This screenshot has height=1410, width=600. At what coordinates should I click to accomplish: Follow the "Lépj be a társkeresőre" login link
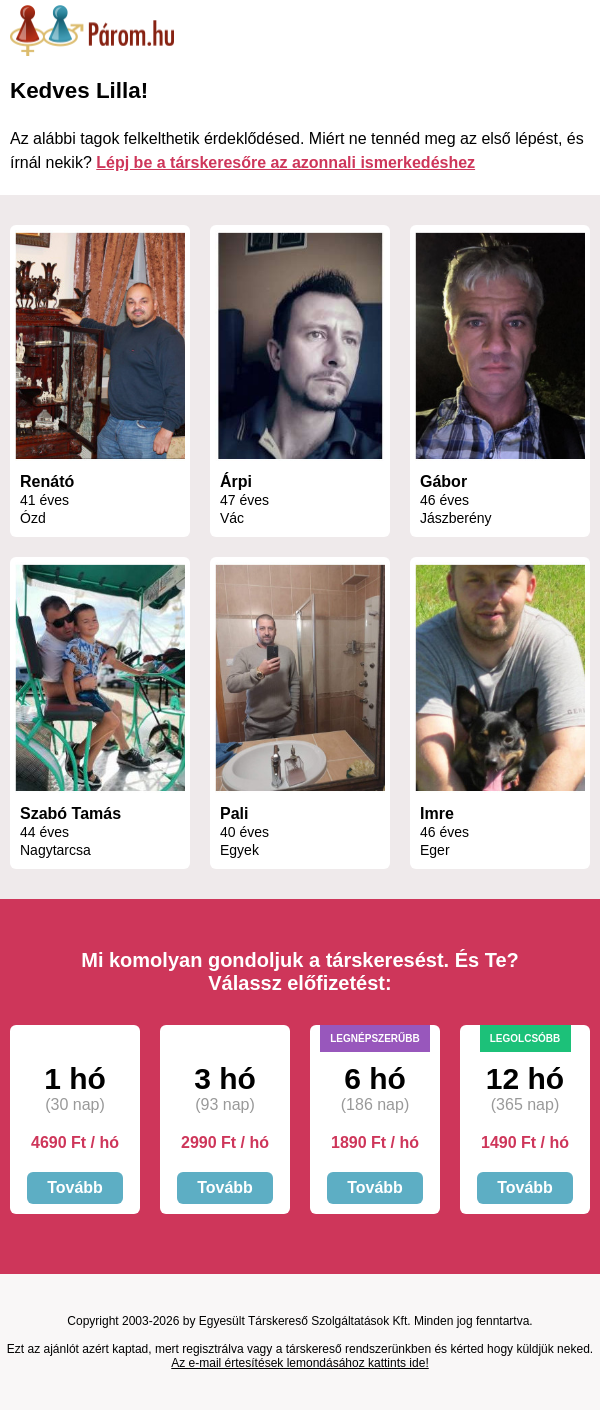click(x=285, y=162)
